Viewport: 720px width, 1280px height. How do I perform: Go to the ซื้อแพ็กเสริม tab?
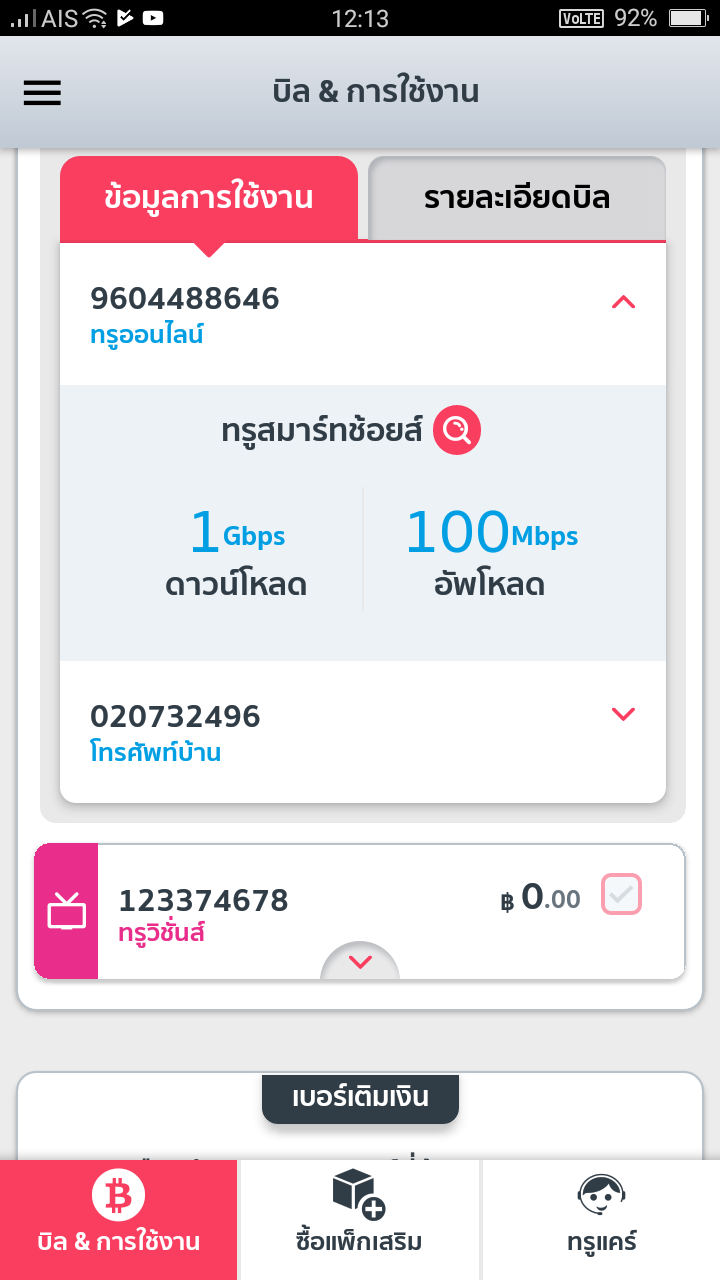point(359,1220)
